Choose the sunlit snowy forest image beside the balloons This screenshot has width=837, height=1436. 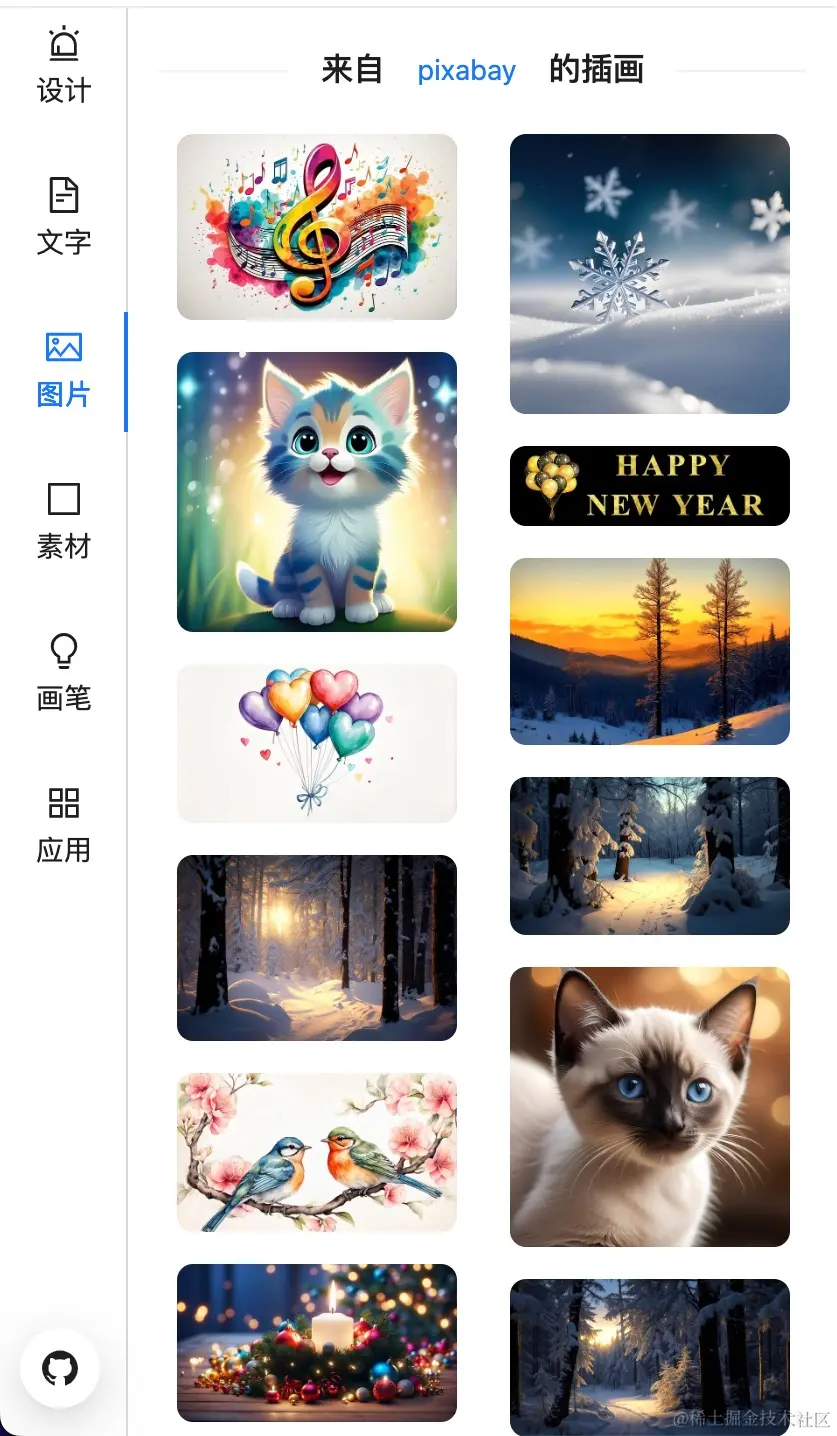tap(317, 947)
